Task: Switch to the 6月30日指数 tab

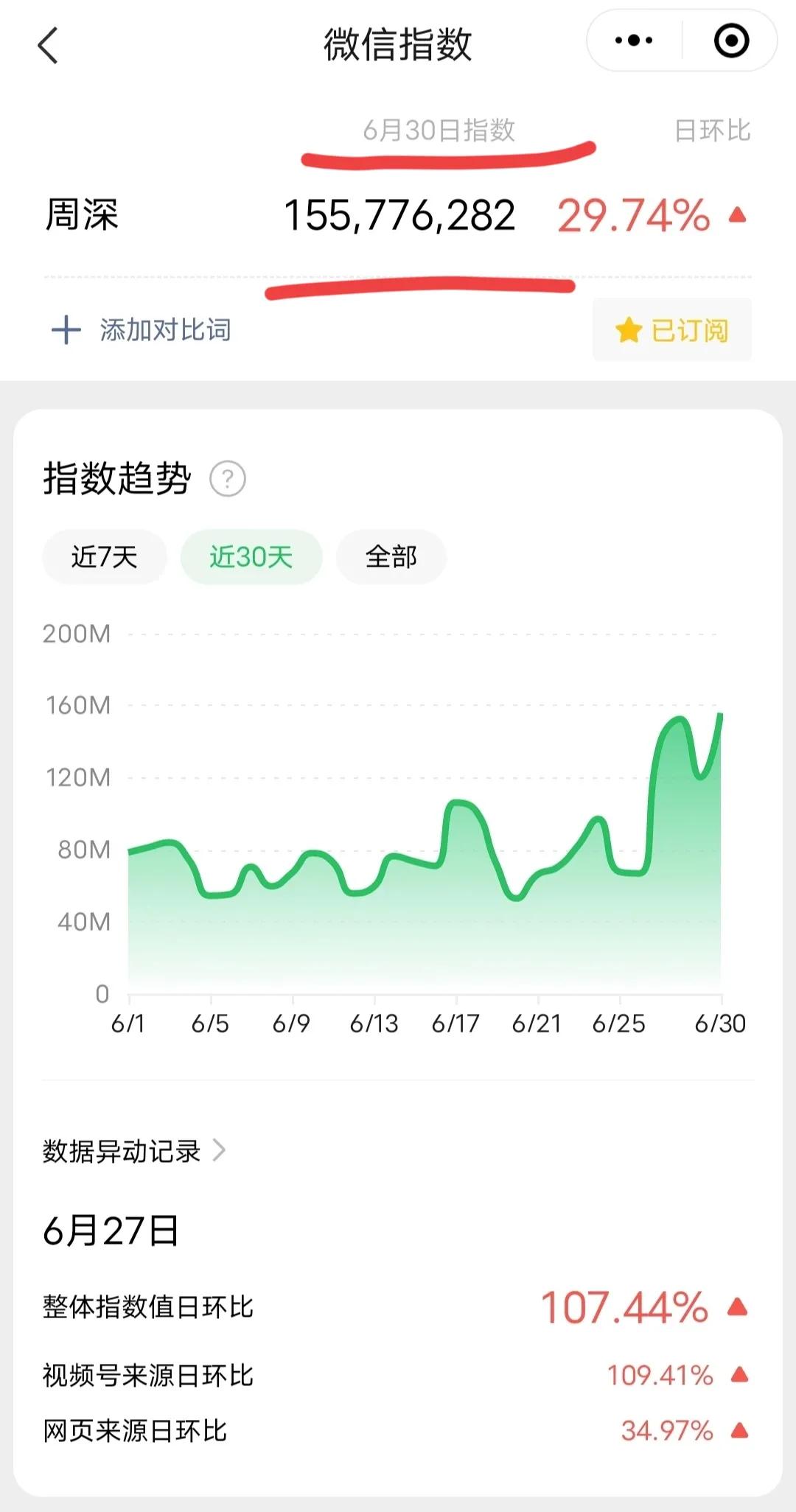Action: pyautogui.click(x=440, y=130)
